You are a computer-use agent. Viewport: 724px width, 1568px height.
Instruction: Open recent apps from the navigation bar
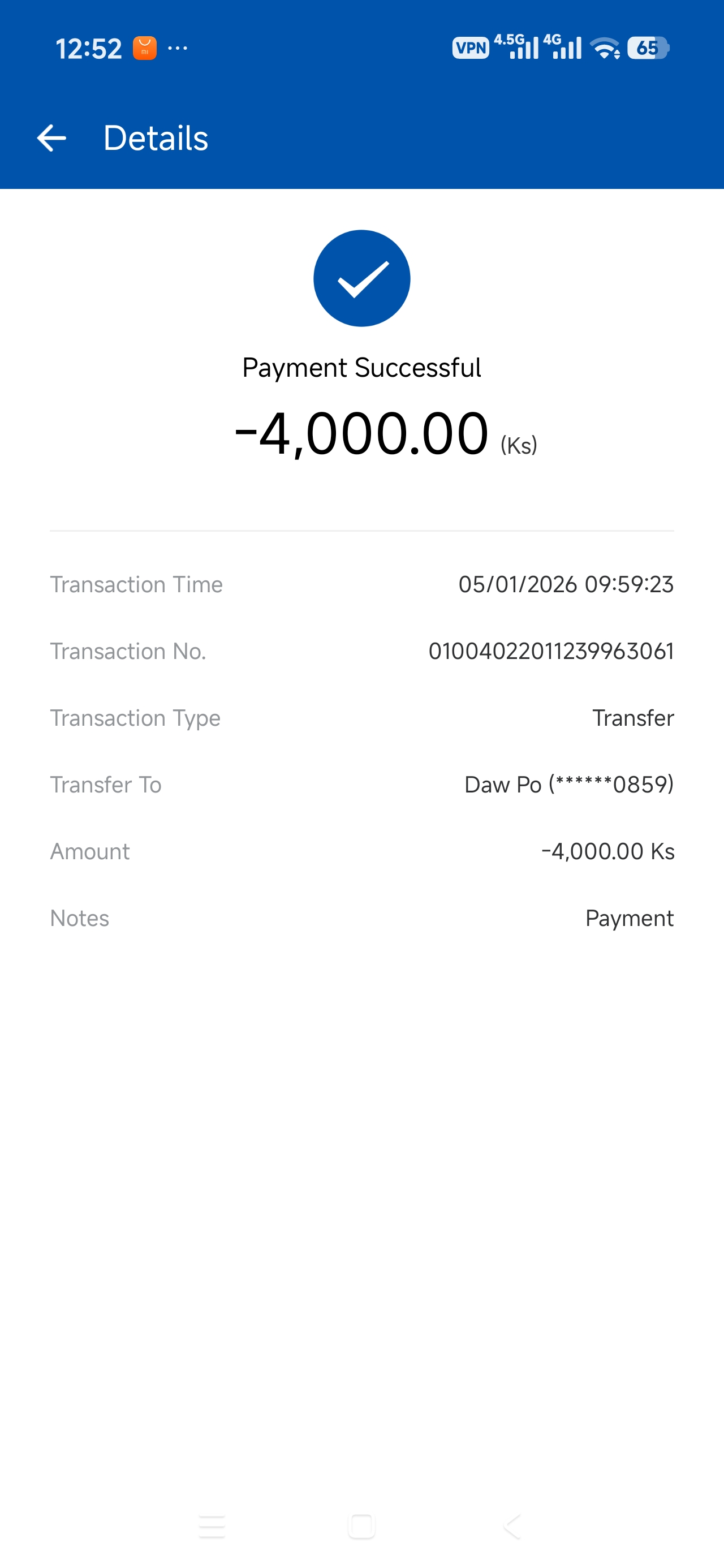tap(212, 1526)
